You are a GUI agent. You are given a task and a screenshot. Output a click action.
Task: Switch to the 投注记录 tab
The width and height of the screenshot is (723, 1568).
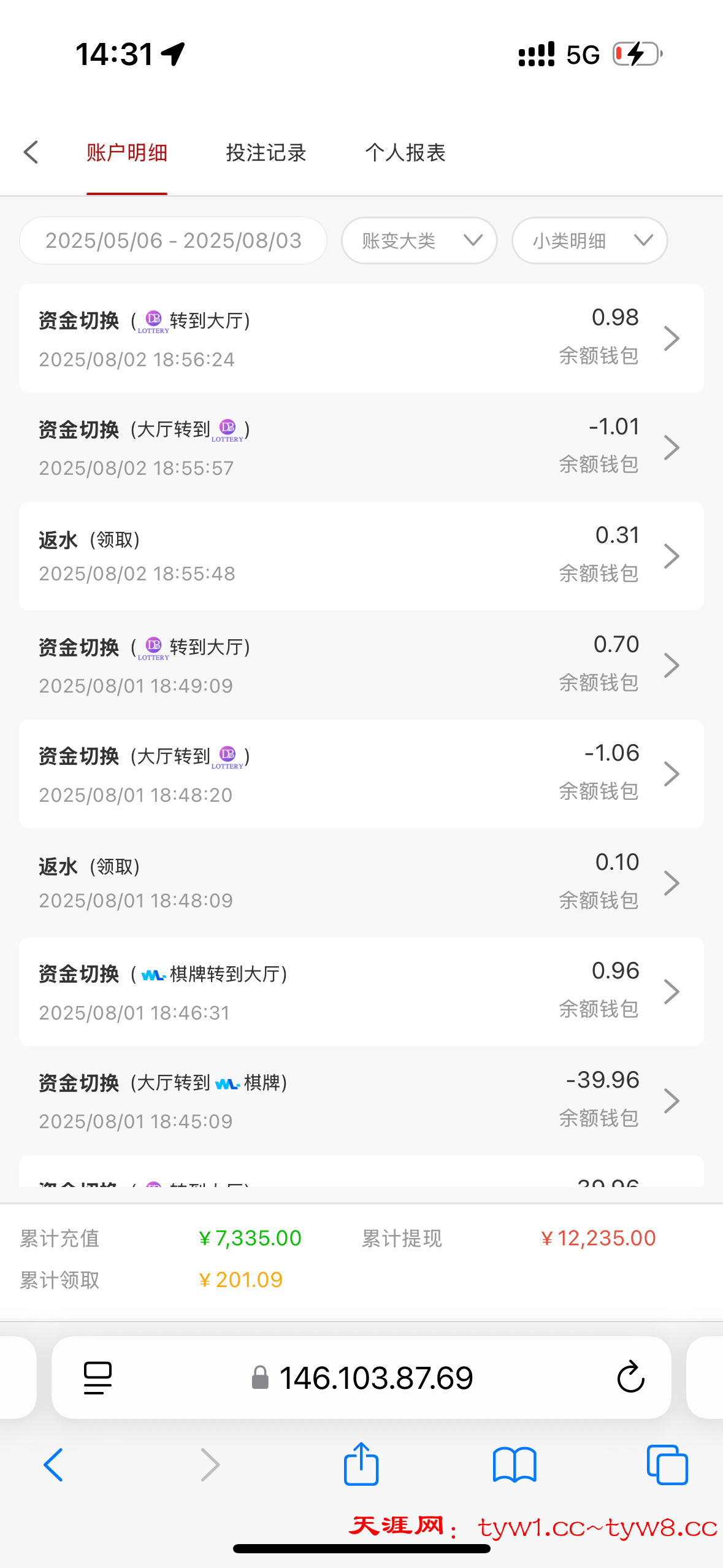(x=266, y=152)
